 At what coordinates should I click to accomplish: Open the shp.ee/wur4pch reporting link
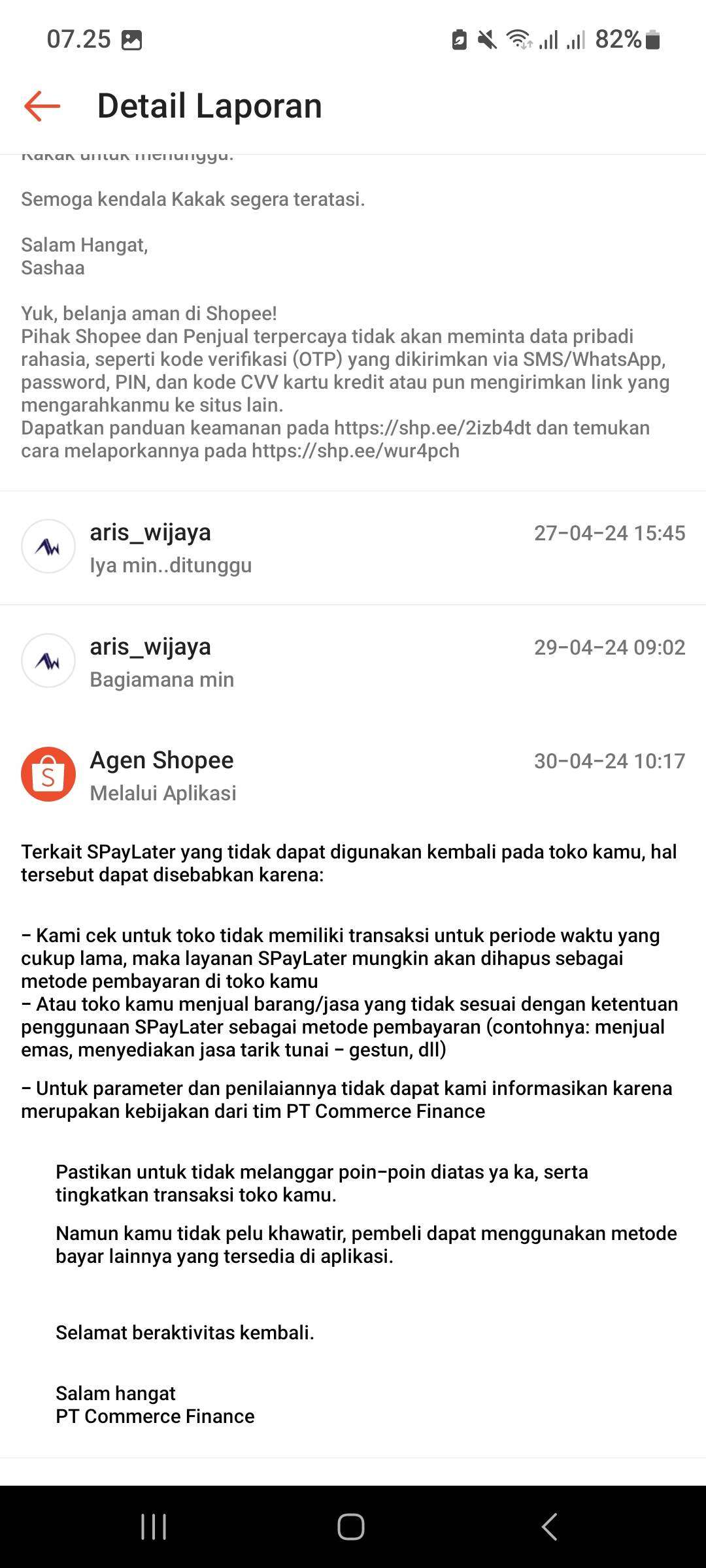(x=356, y=451)
